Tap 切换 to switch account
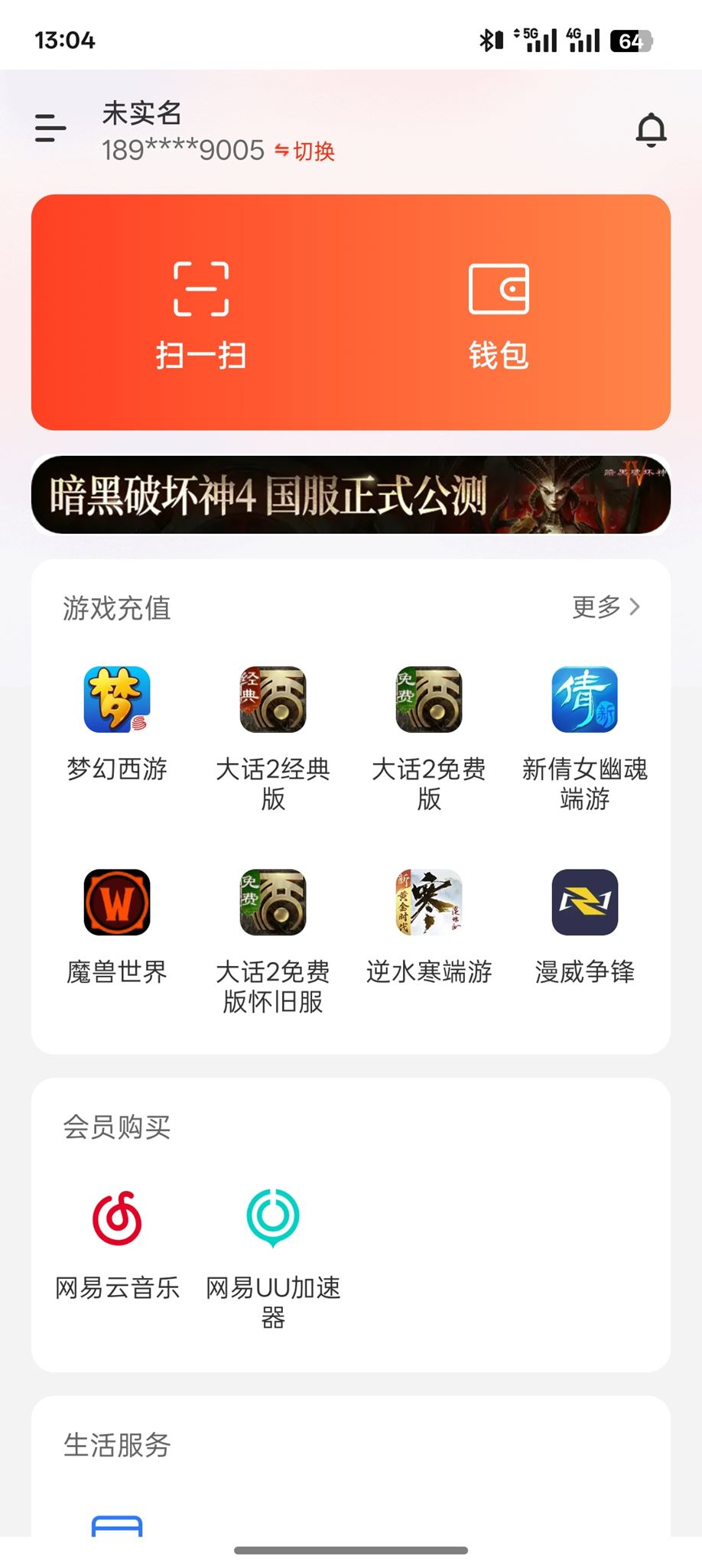This screenshot has width=702, height=1568. coord(306,151)
